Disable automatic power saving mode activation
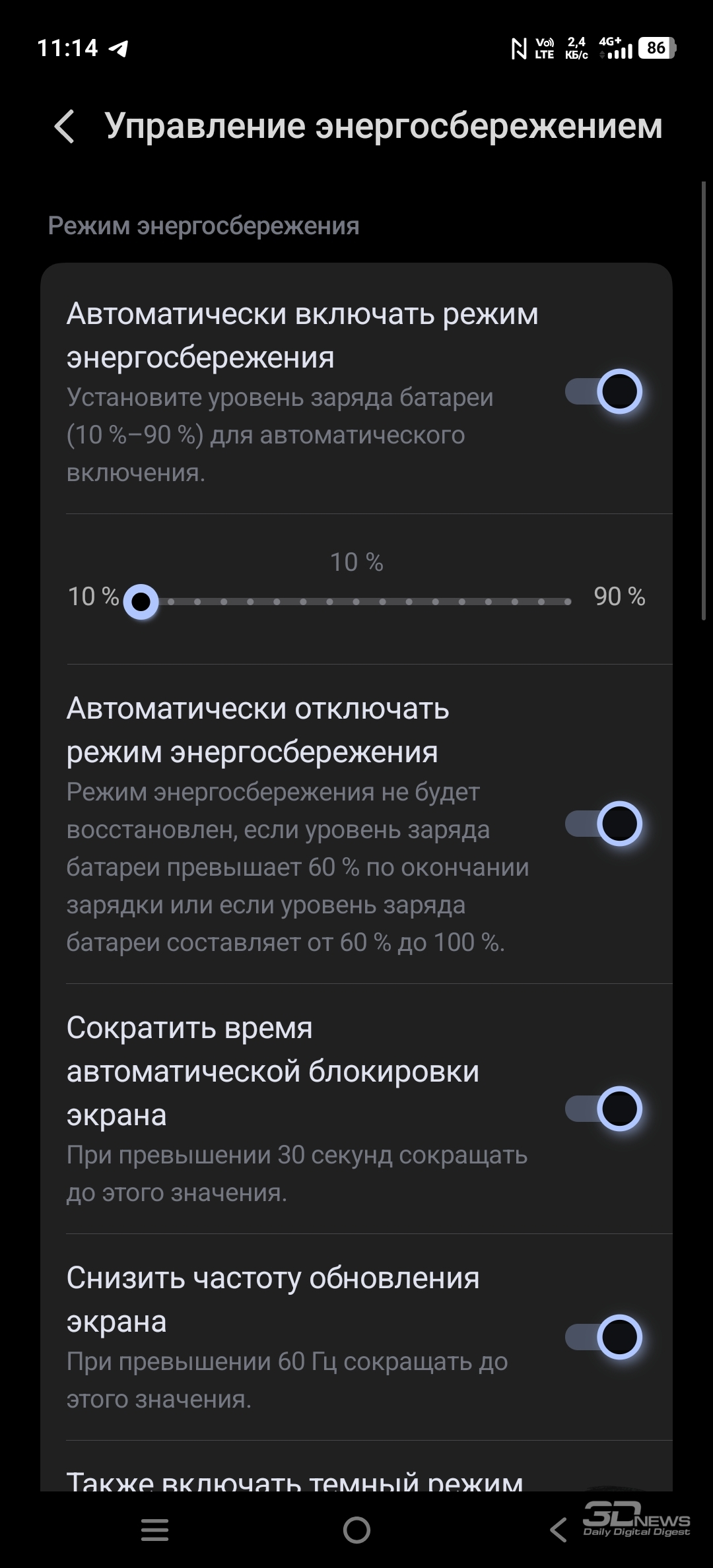The height and width of the screenshot is (1568, 713). (x=604, y=391)
